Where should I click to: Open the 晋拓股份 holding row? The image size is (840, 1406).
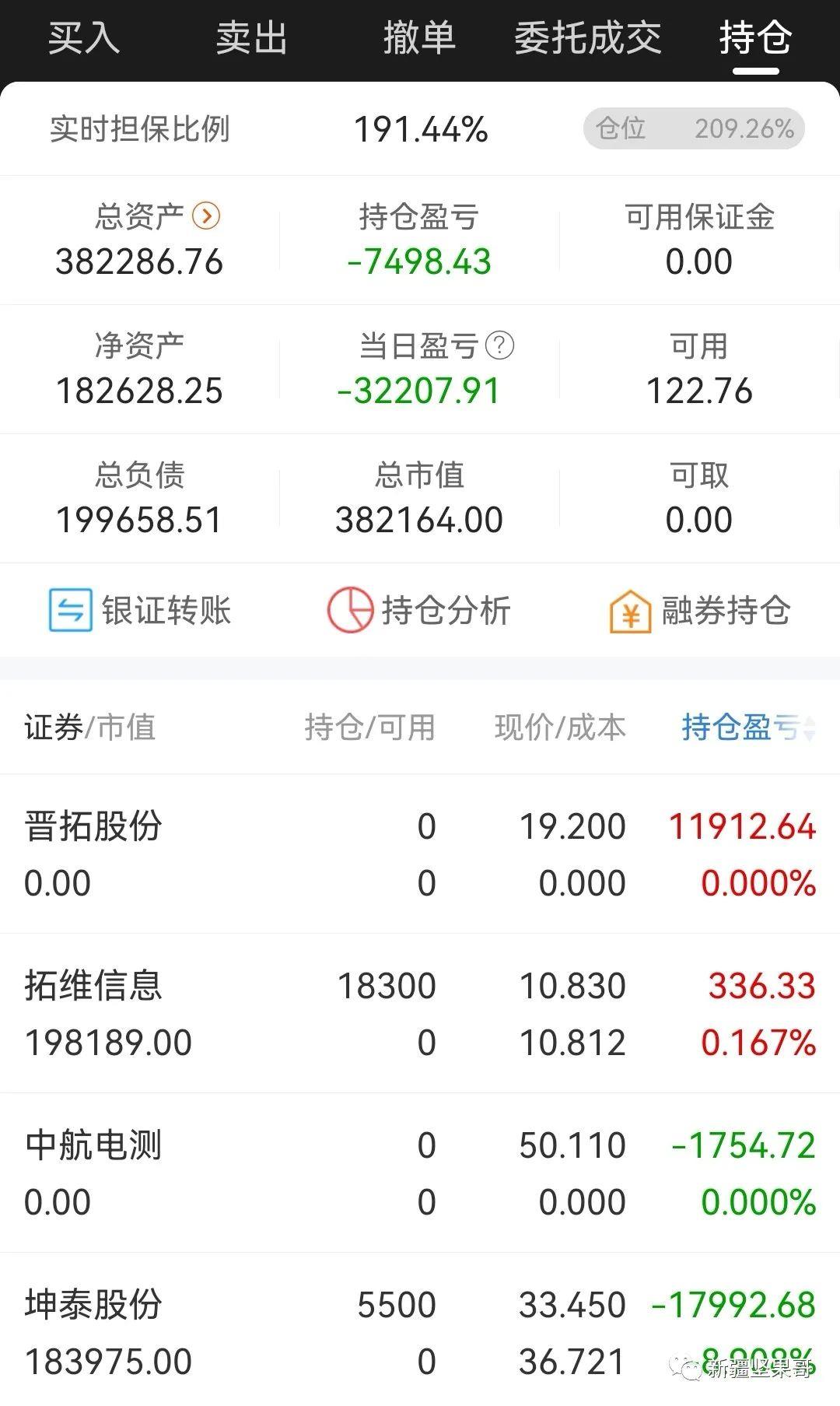420,854
